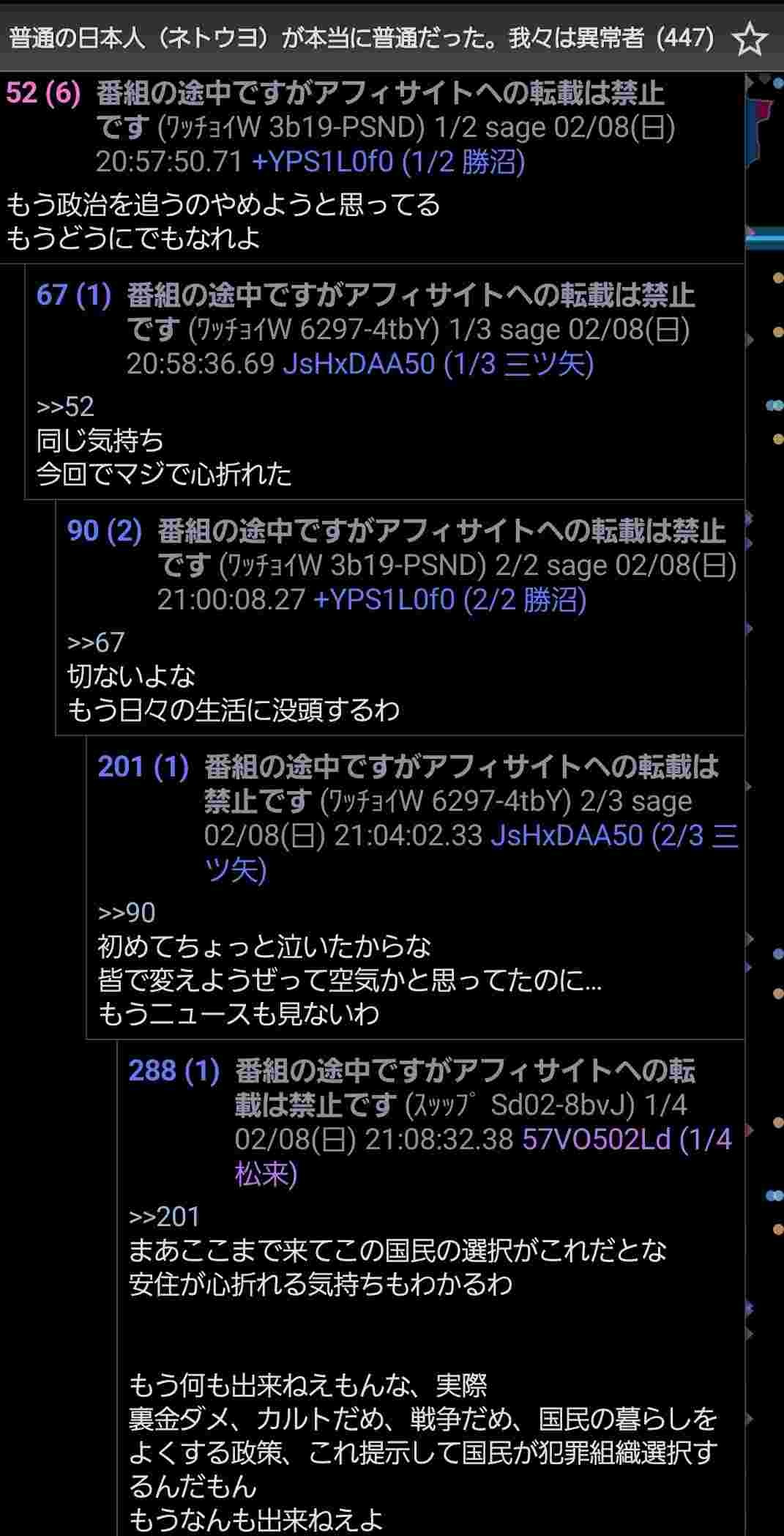Show posts by ID +YPS1L0f0 (2/2 勝沼)
This screenshot has height=1536, width=784.
click(449, 600)
